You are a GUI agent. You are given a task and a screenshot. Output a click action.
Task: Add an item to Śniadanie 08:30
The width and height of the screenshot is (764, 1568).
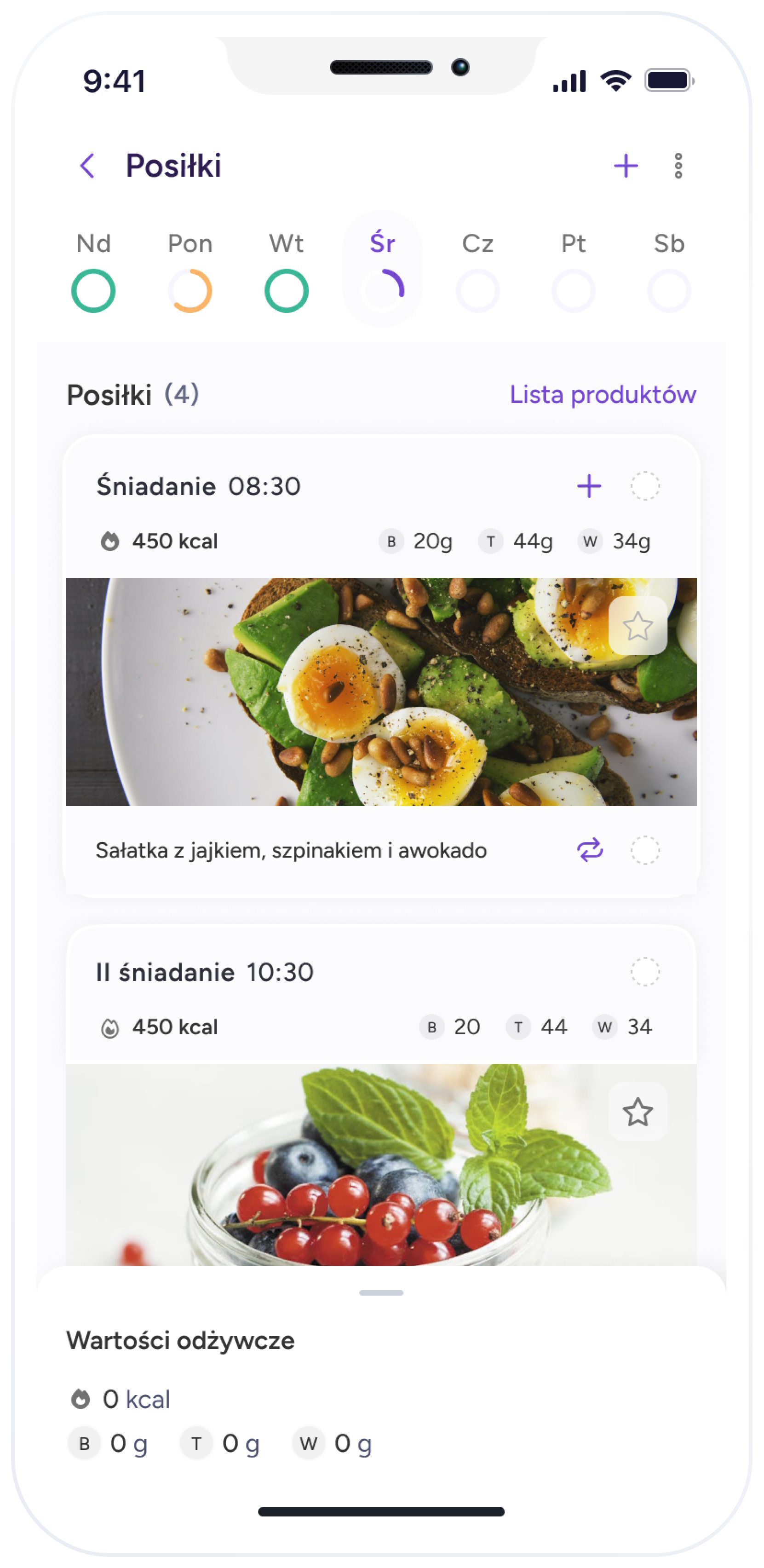pyautogui.click(x=589, y=486)
